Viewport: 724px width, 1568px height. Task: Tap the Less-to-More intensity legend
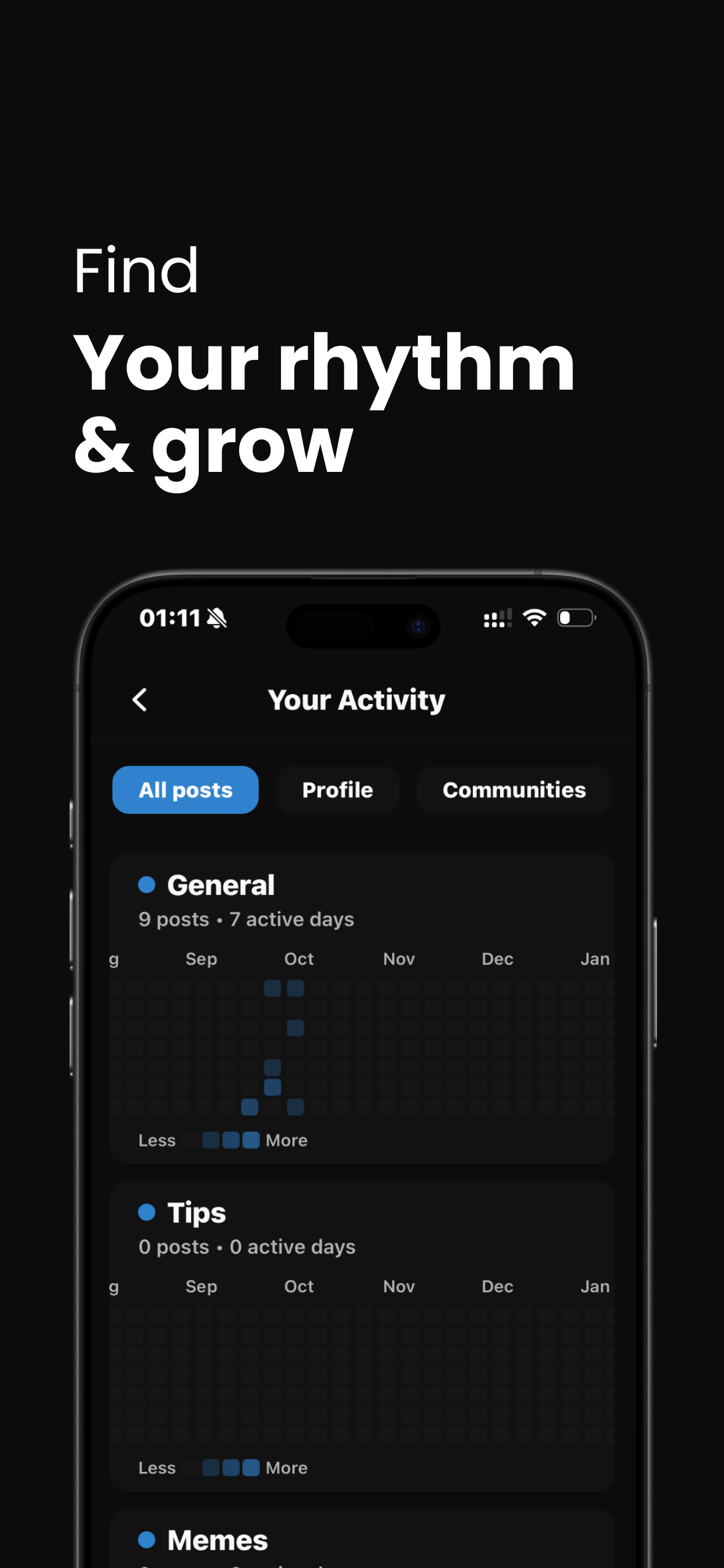click(x=223, y=1140)
